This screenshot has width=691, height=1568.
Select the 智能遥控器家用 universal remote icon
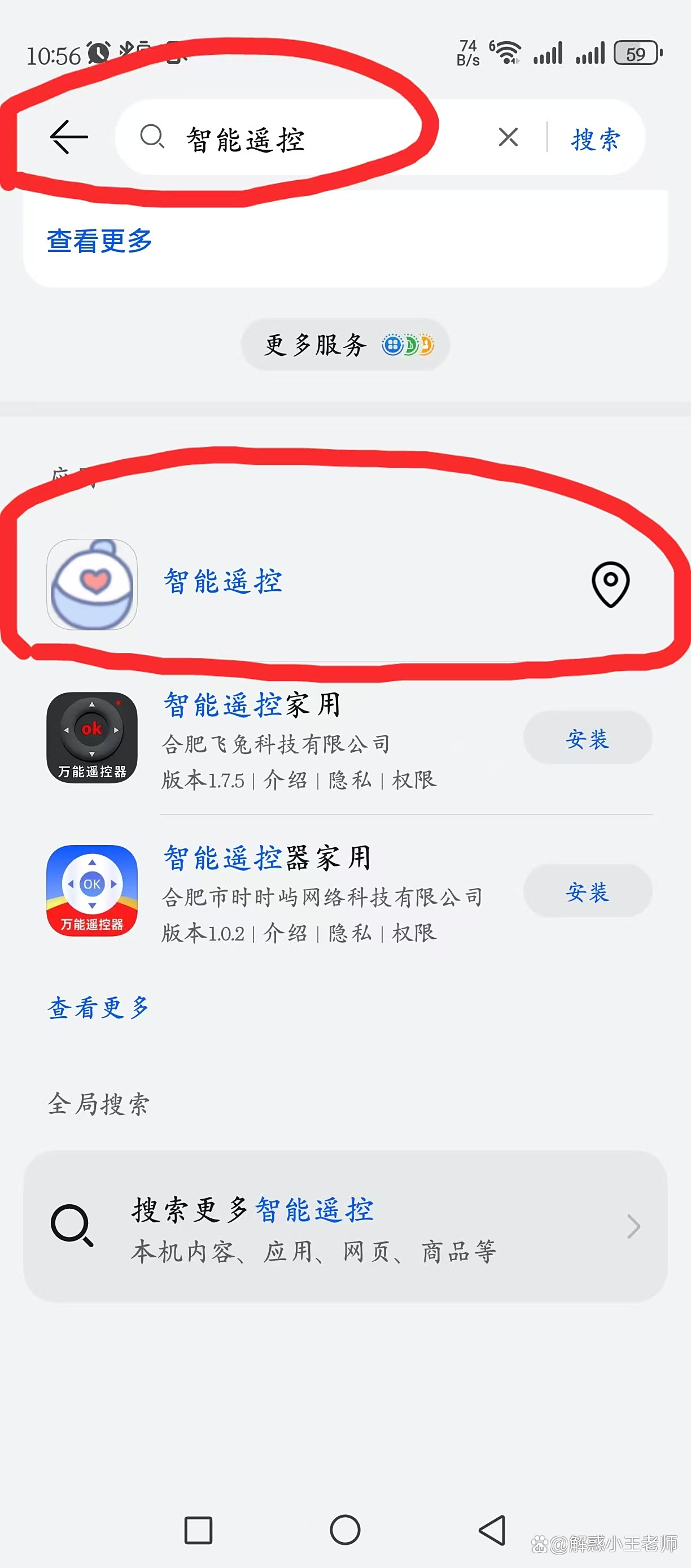tap(92, 891)
